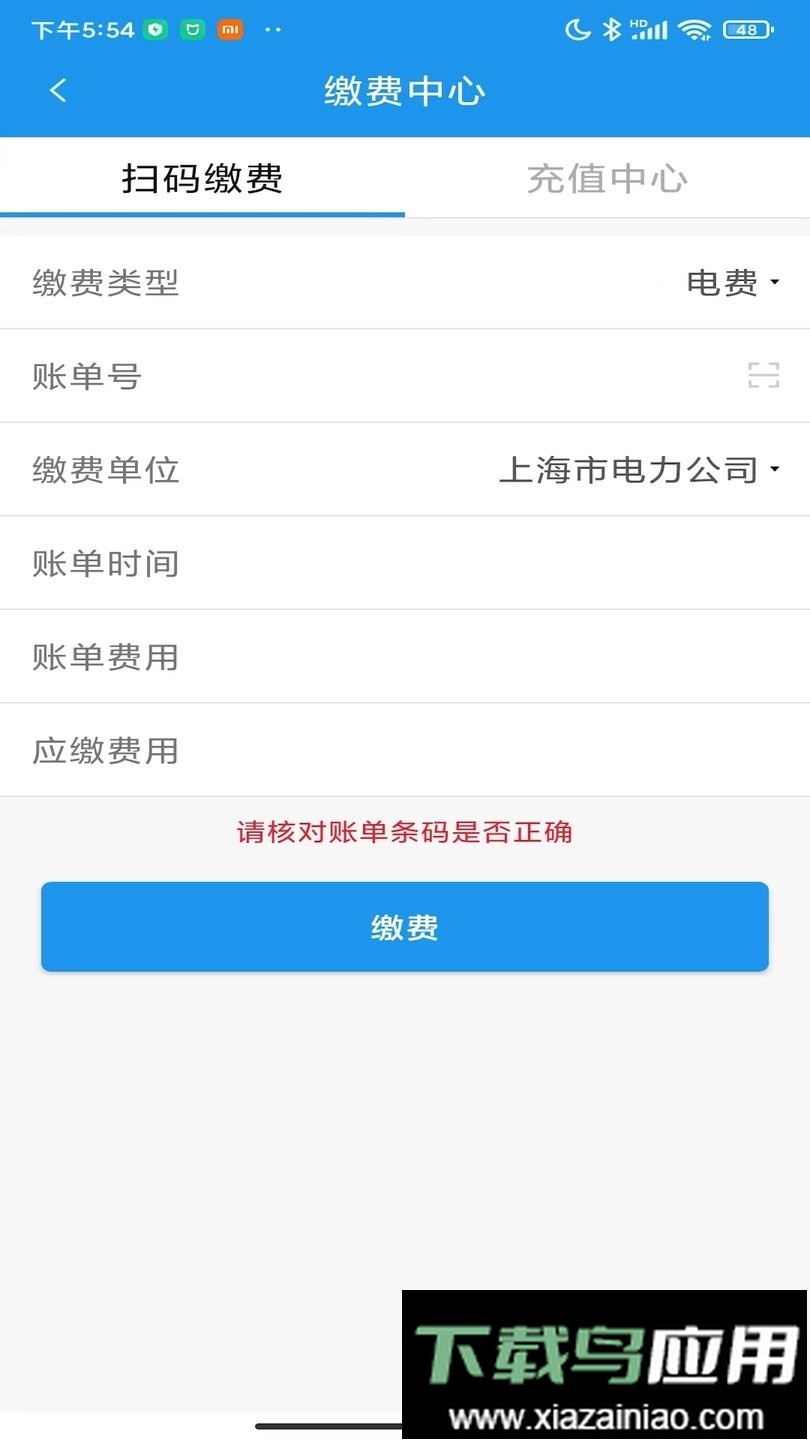
Task: Tap the battery indicator showing 48
Action: click(745, 29)
